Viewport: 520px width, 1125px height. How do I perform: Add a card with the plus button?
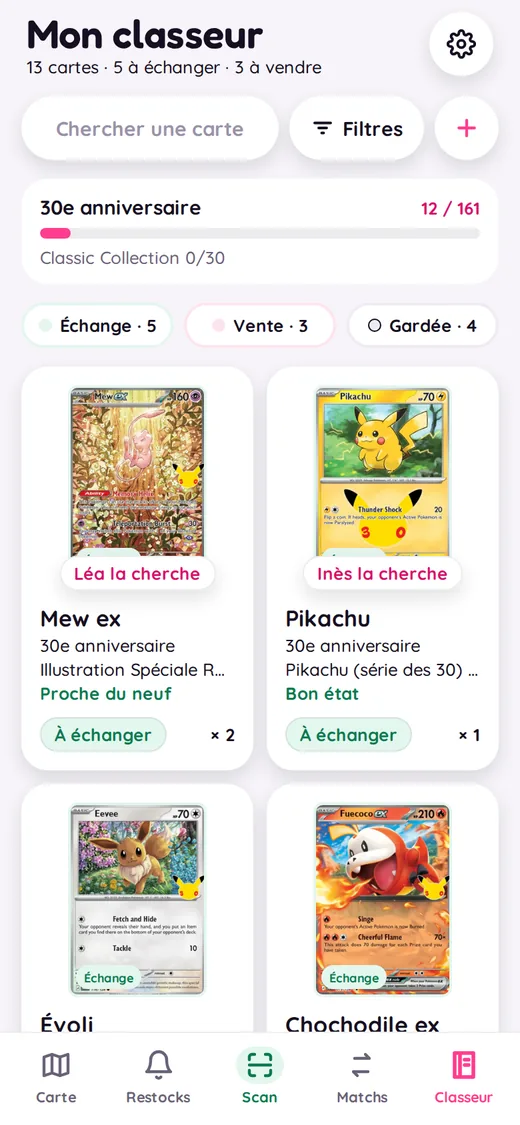pos(466,128)
